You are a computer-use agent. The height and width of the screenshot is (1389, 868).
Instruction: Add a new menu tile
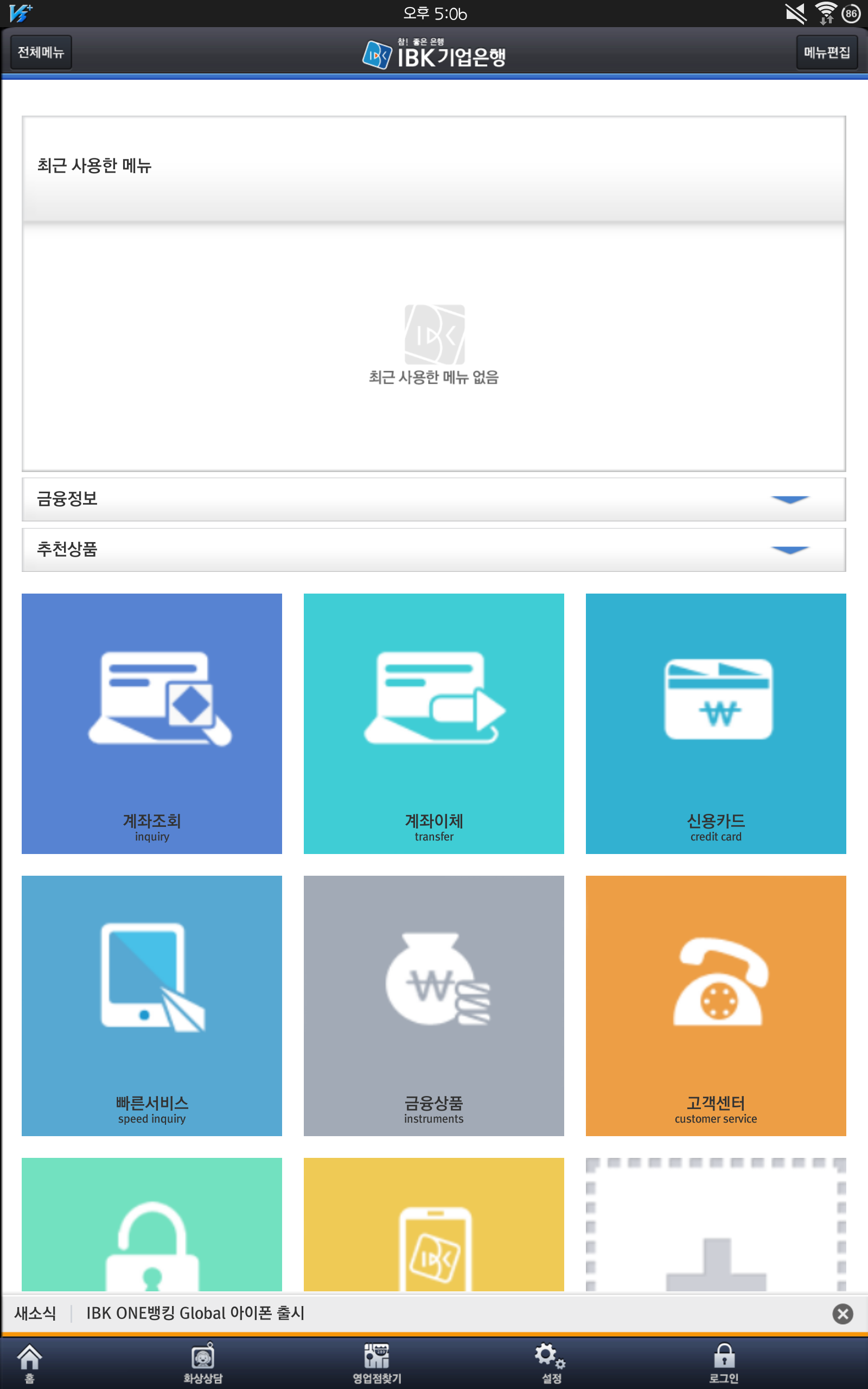coord(716,1226)
